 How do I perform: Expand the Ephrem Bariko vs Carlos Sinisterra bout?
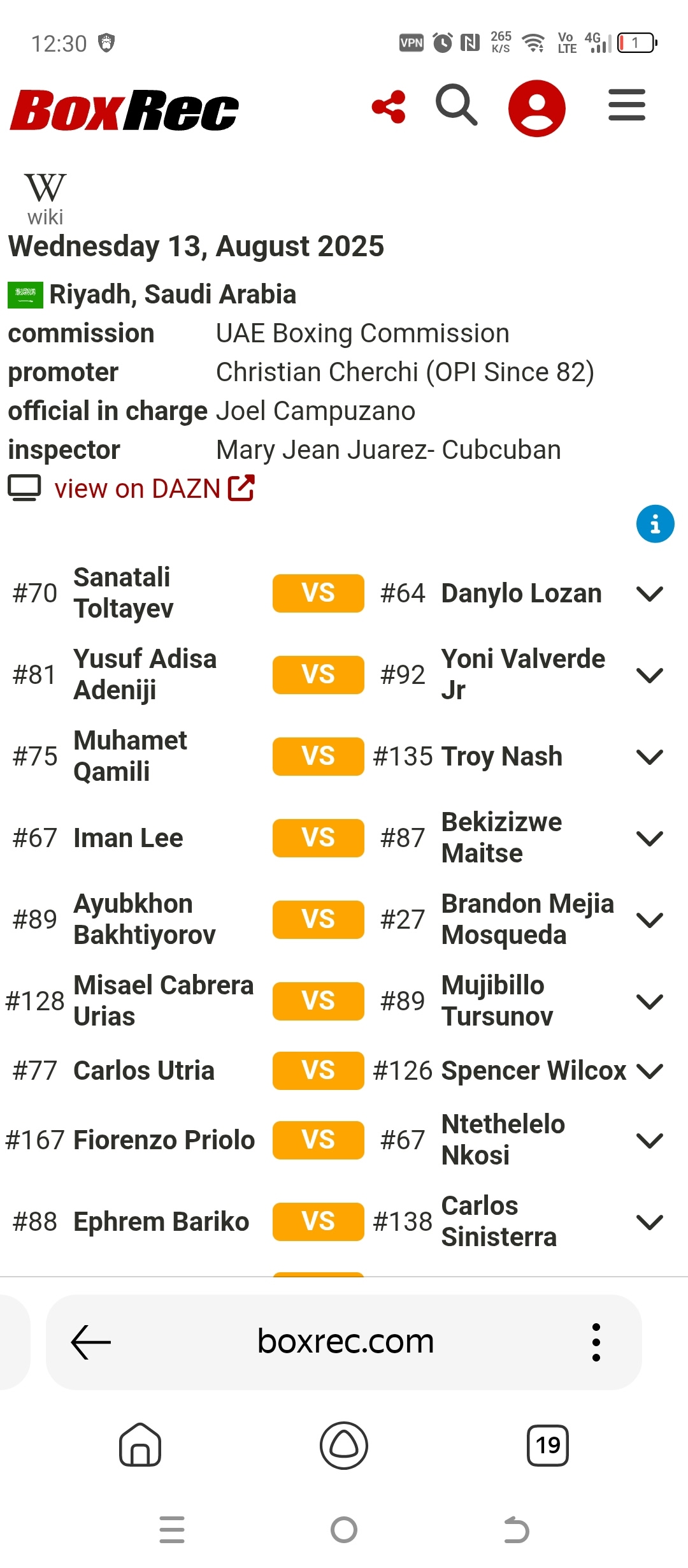pos(650,1223)
